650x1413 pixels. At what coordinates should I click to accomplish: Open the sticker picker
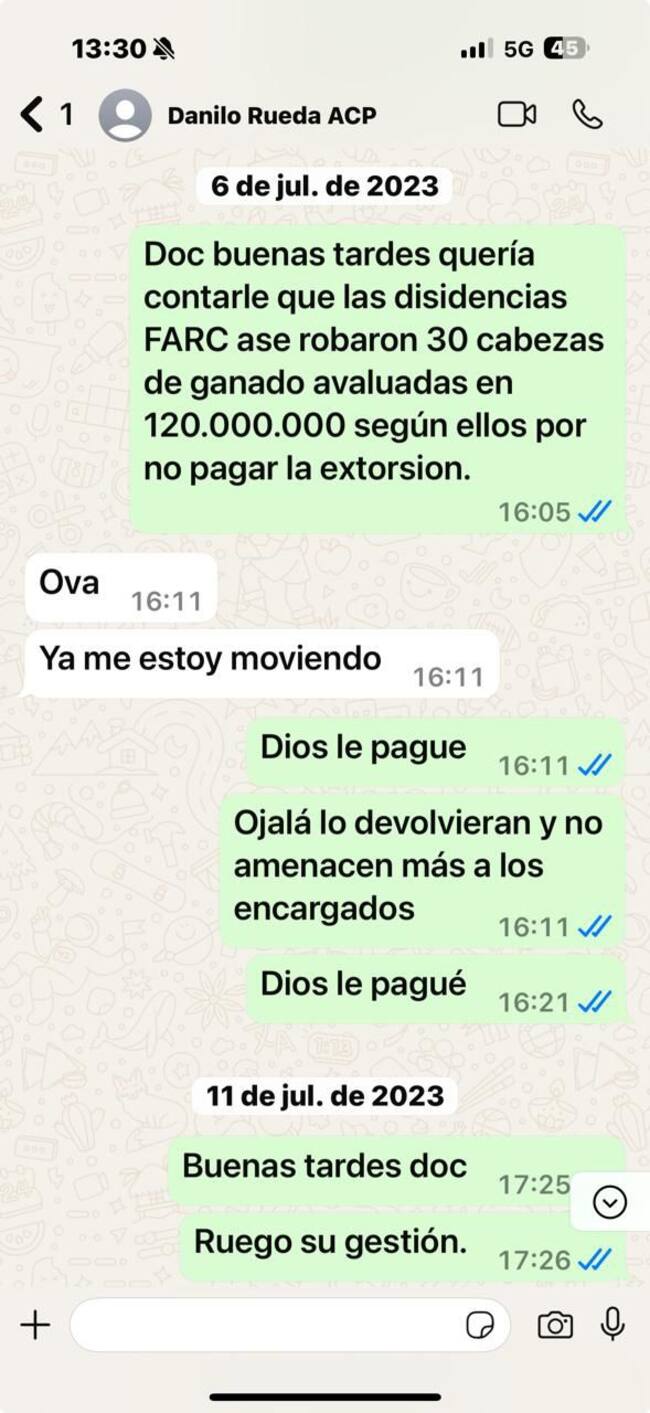pos(481,1325)
